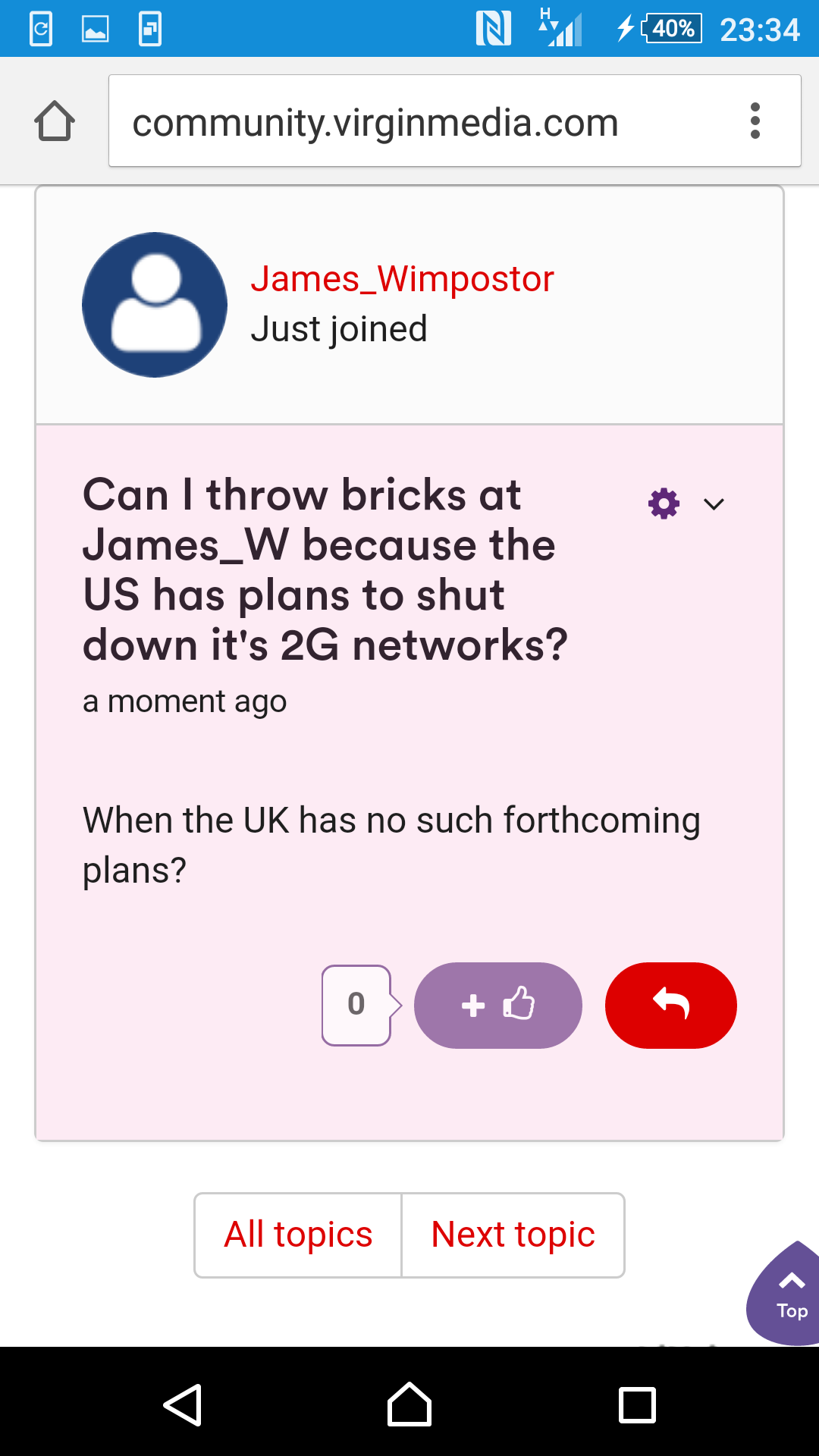View the kudos count of 0
Image resolution: width=819 pixels, height=1456 pixels.
[x=356, y=1005]
